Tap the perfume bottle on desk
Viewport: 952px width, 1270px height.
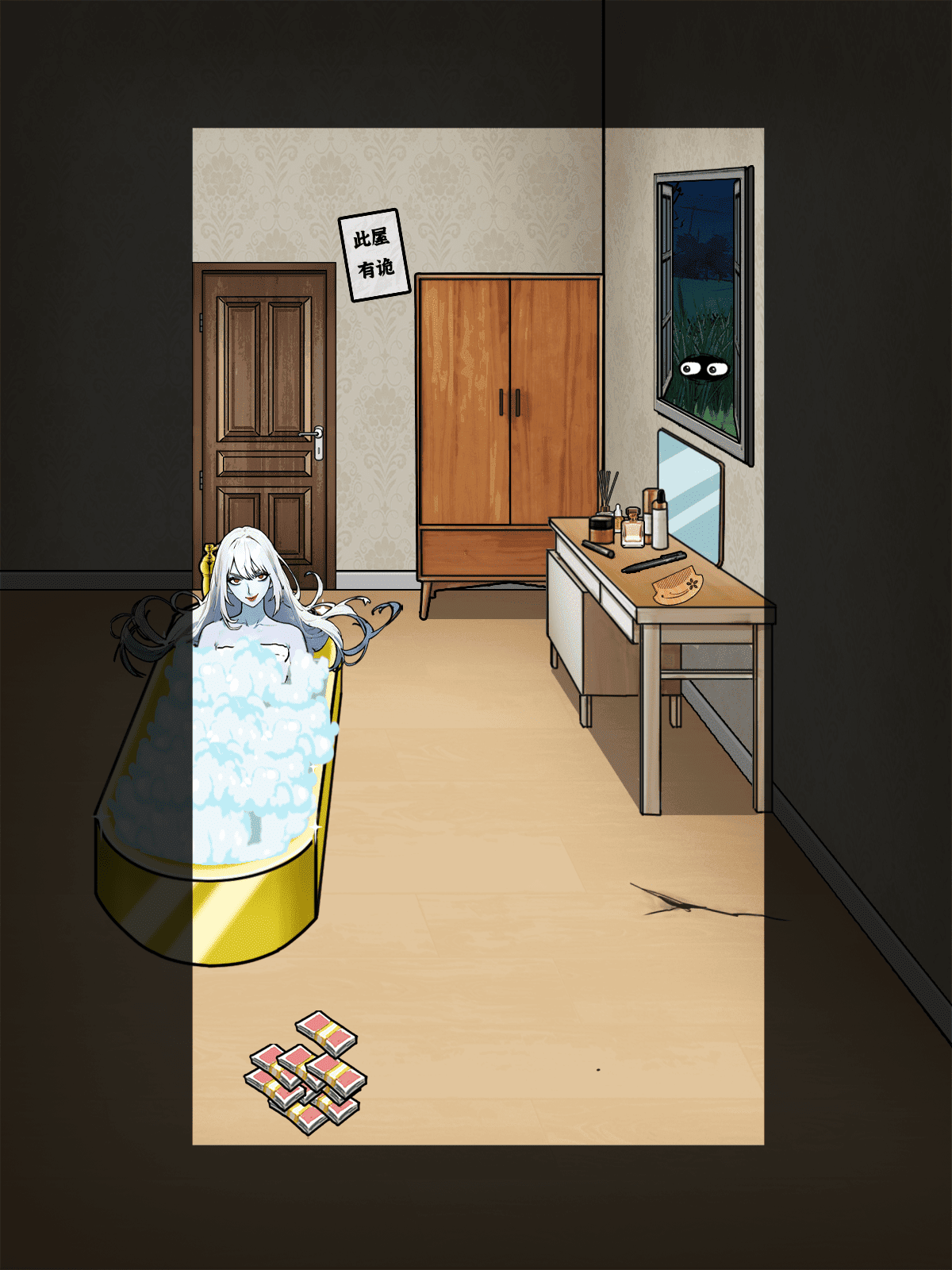point(632,530)
